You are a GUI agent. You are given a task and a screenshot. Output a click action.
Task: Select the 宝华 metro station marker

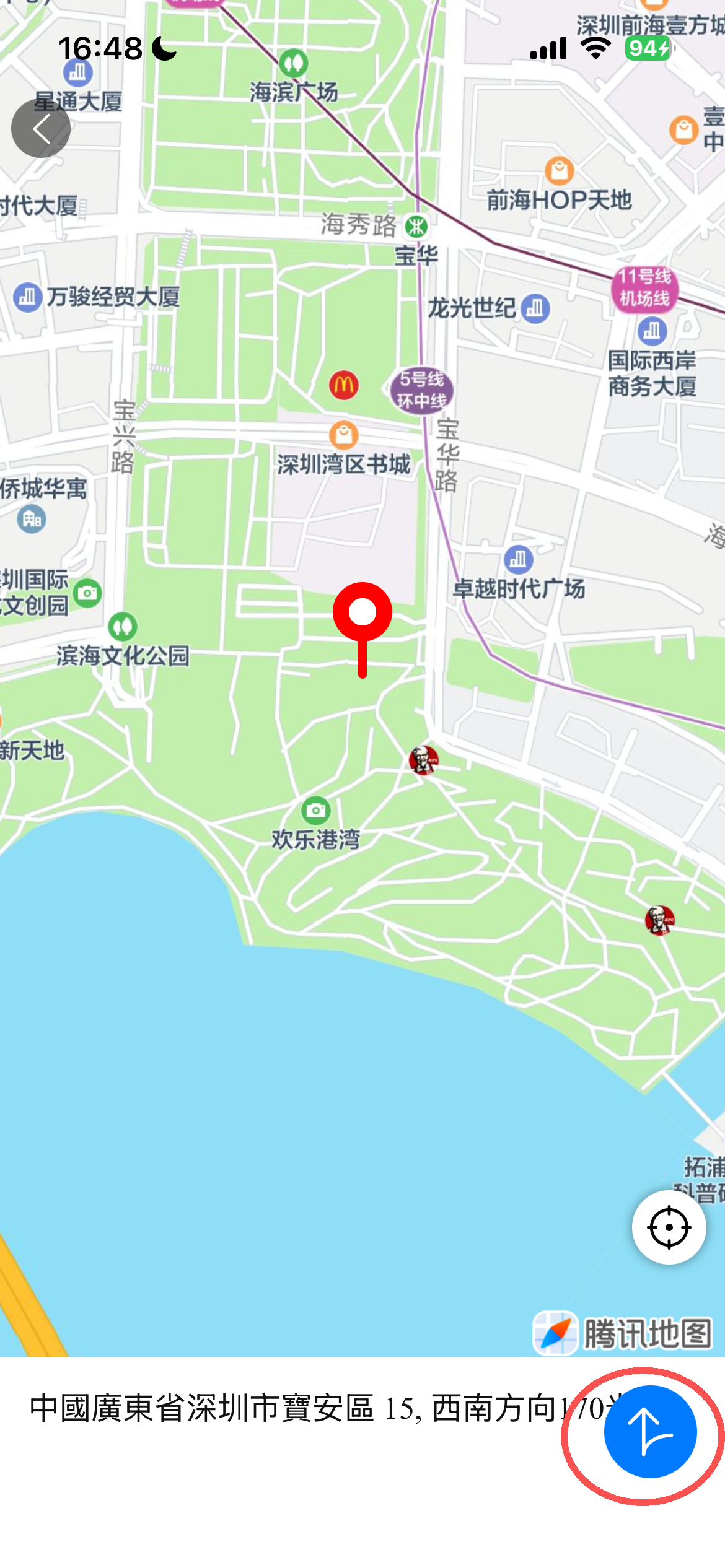(416, 227)
